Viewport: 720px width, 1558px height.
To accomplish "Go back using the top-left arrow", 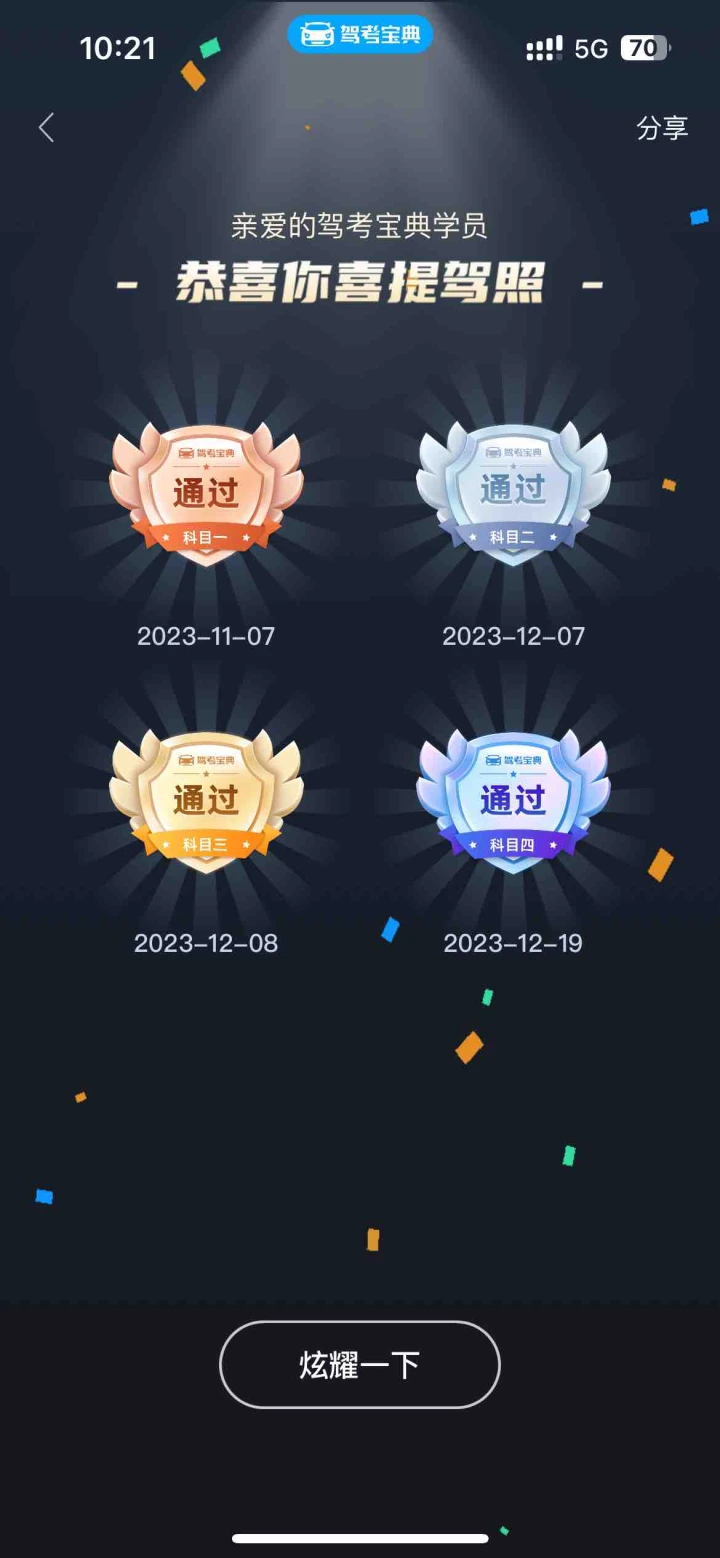I will [46, 128].
